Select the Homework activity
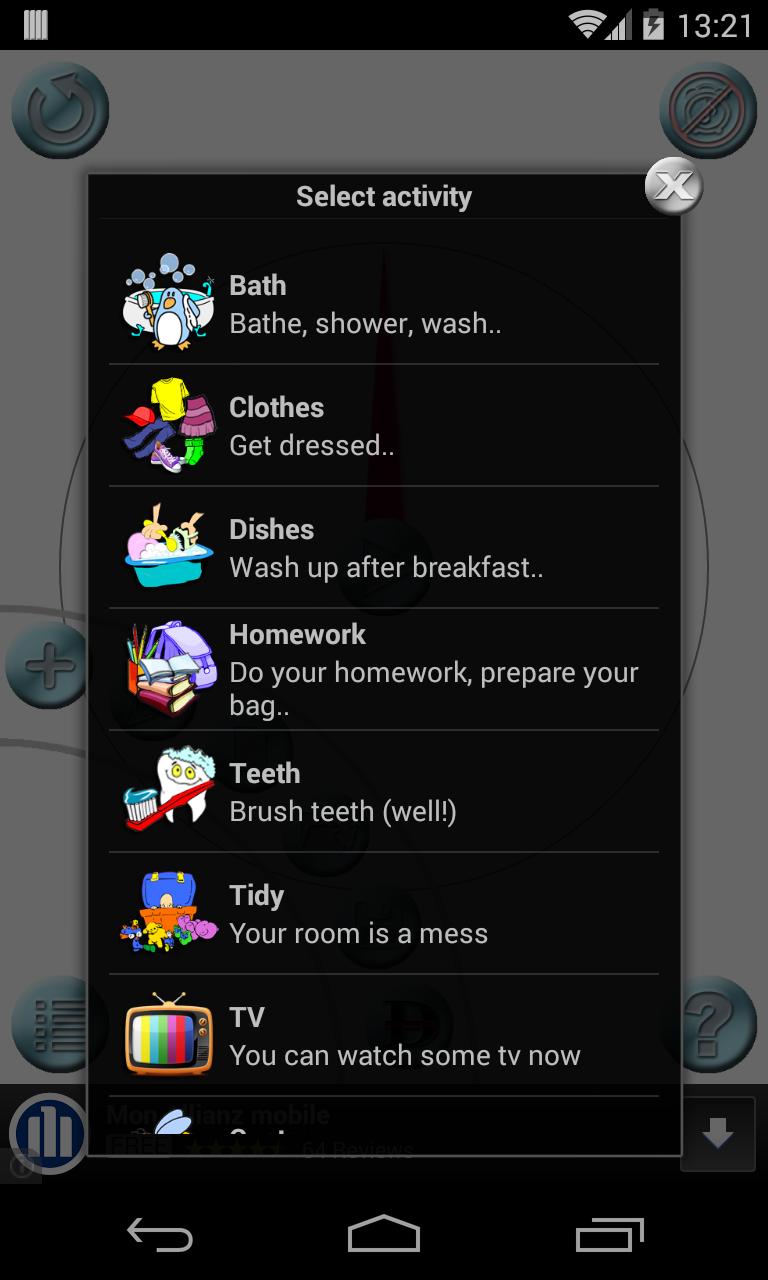Screen dimensions: 768x1280 pos(384,669)
